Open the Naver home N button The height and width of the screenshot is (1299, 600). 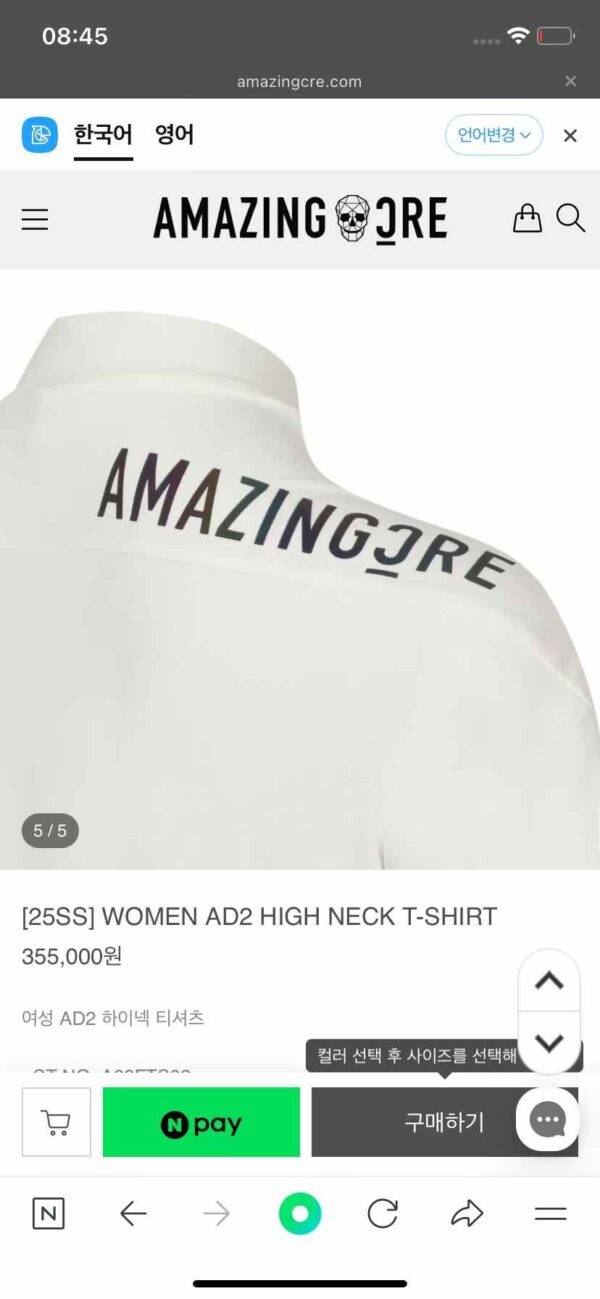click(x=48, y=1214)
